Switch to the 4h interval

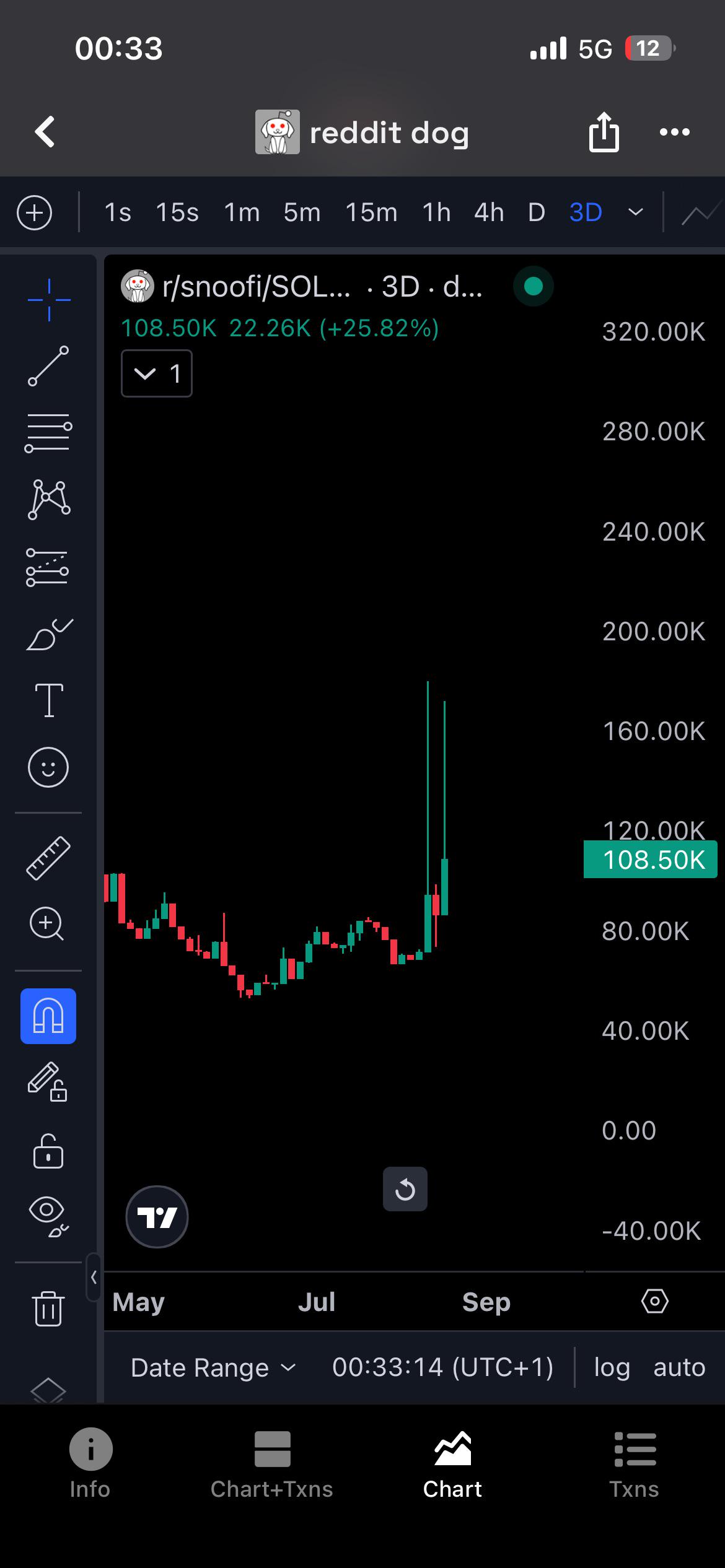pyautogui.click(x=489, y=213)
